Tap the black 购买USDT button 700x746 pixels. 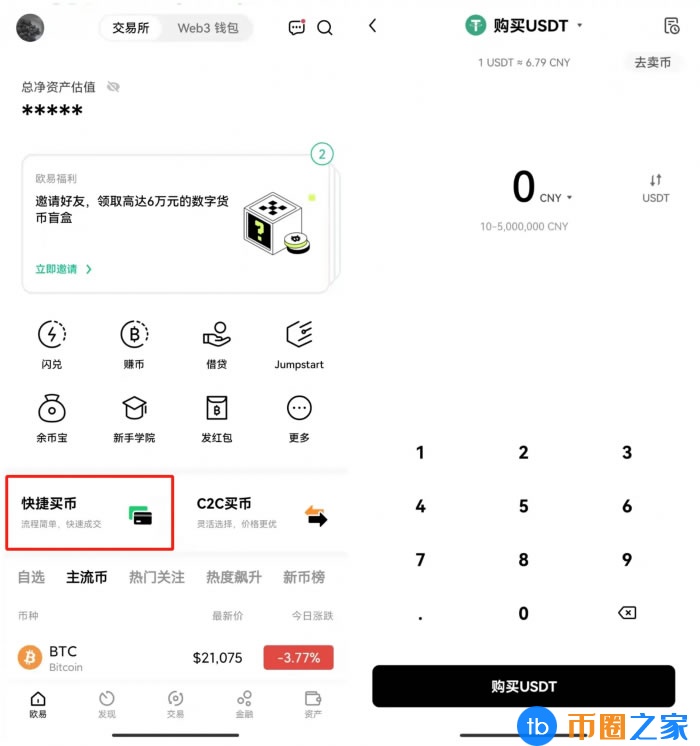click(523, 686)
